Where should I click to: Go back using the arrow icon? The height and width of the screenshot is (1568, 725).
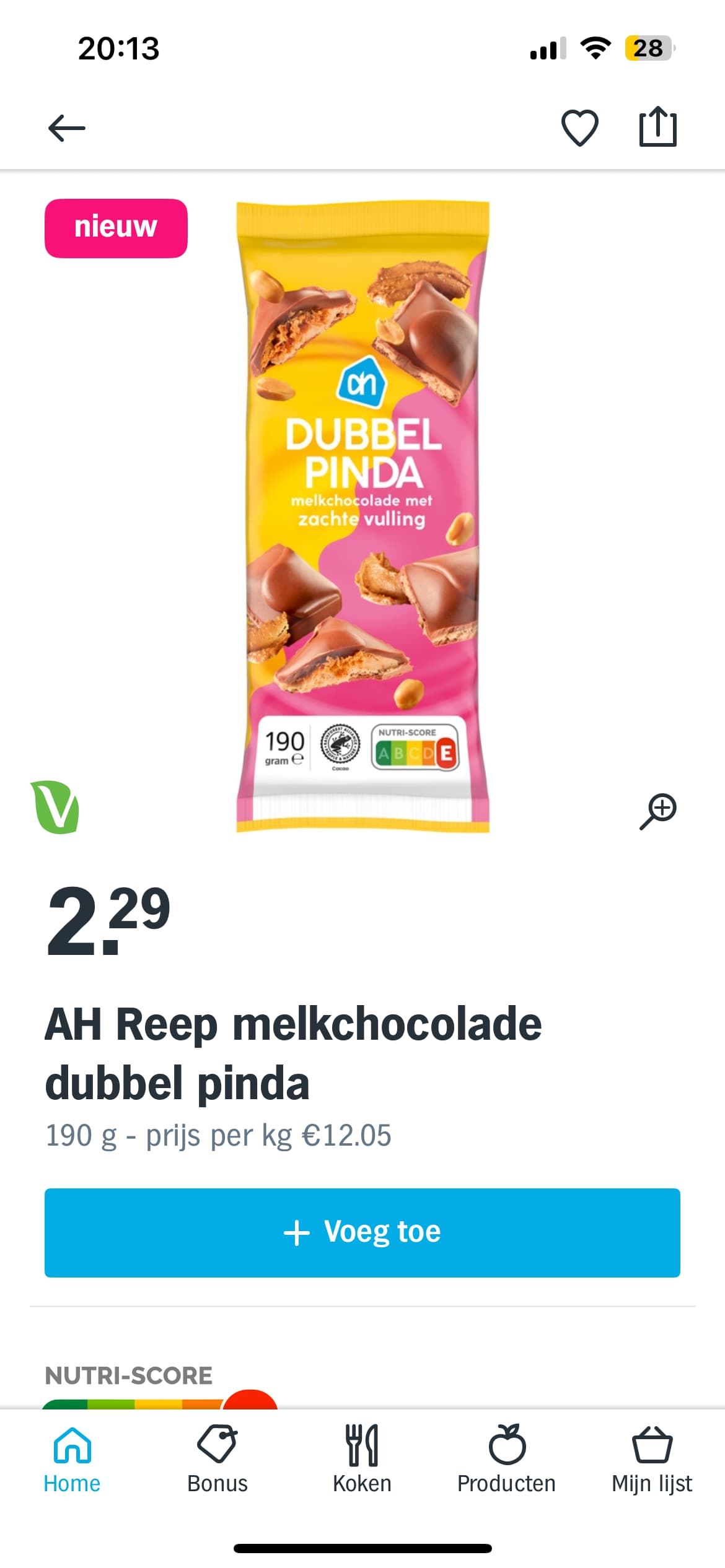coord(67,128)
